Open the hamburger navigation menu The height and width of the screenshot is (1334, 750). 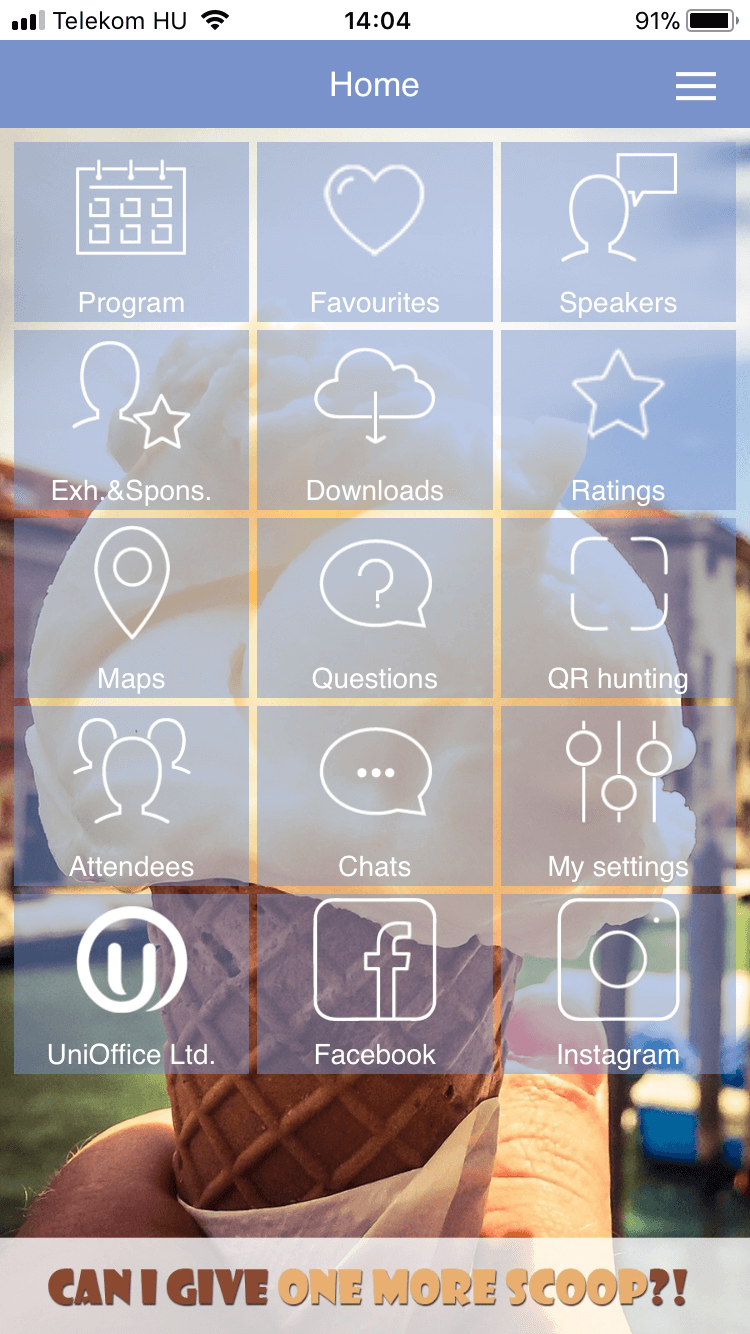click(696, 86)
